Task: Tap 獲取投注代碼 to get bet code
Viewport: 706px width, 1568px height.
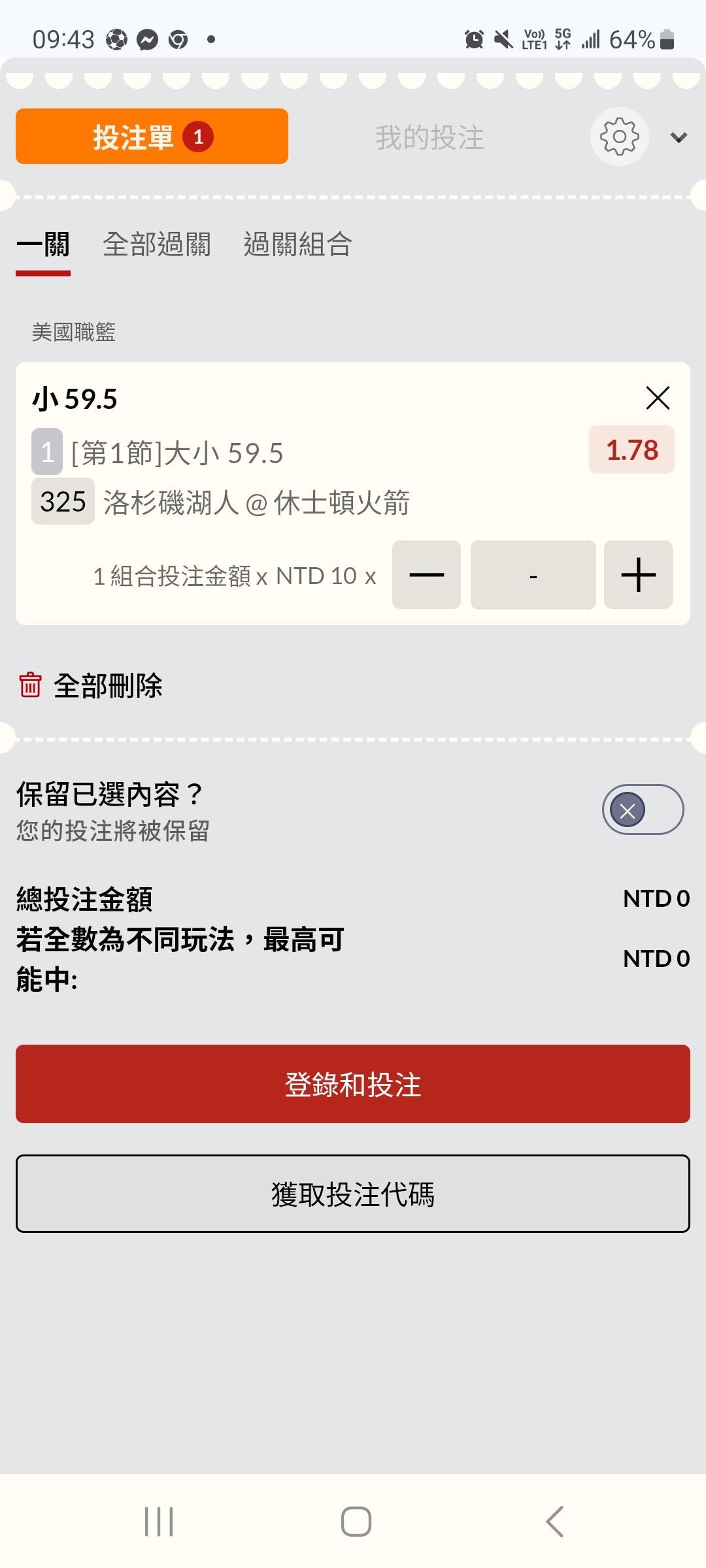Action: 353,1194
